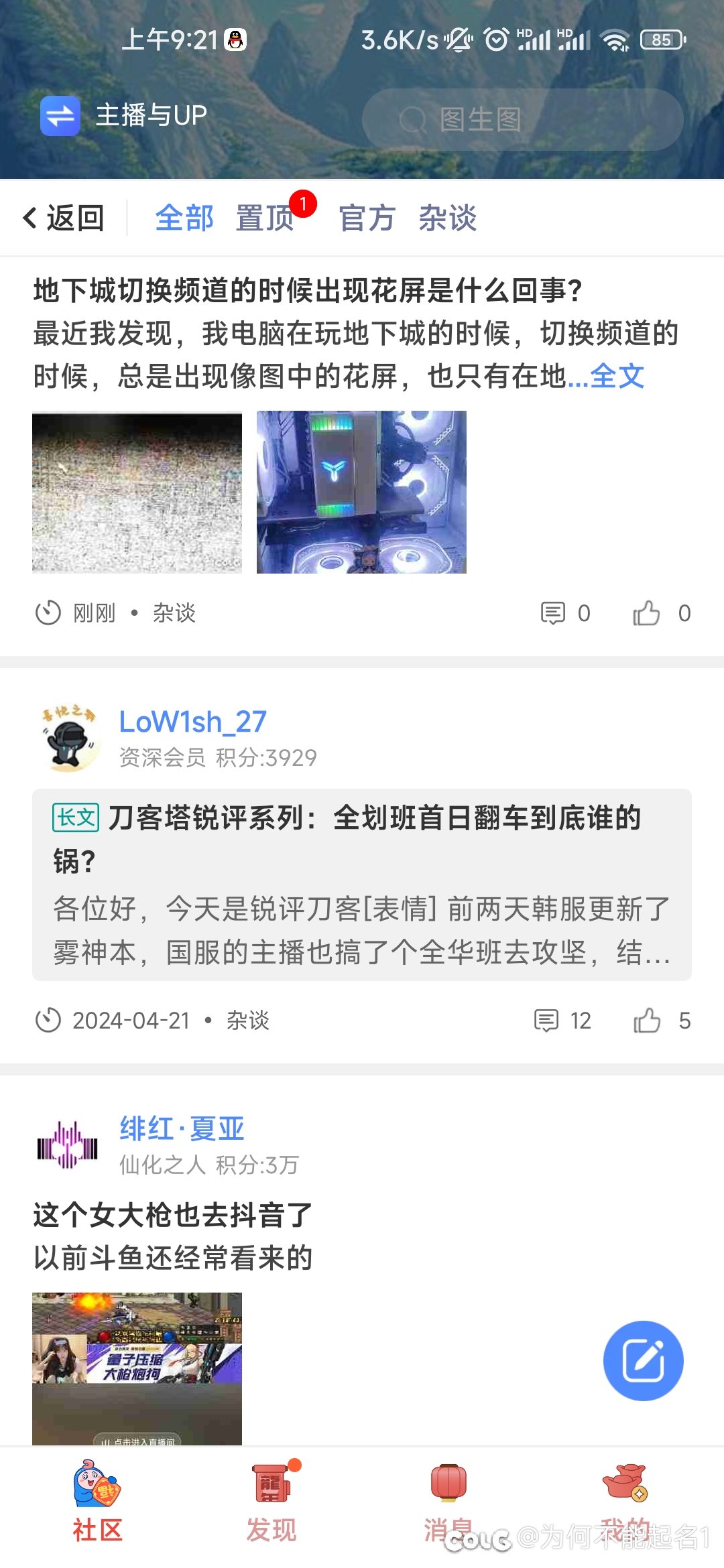The image size is (724, 1568).
Task: Switch to the 置顶 tab
Action: 265,218
